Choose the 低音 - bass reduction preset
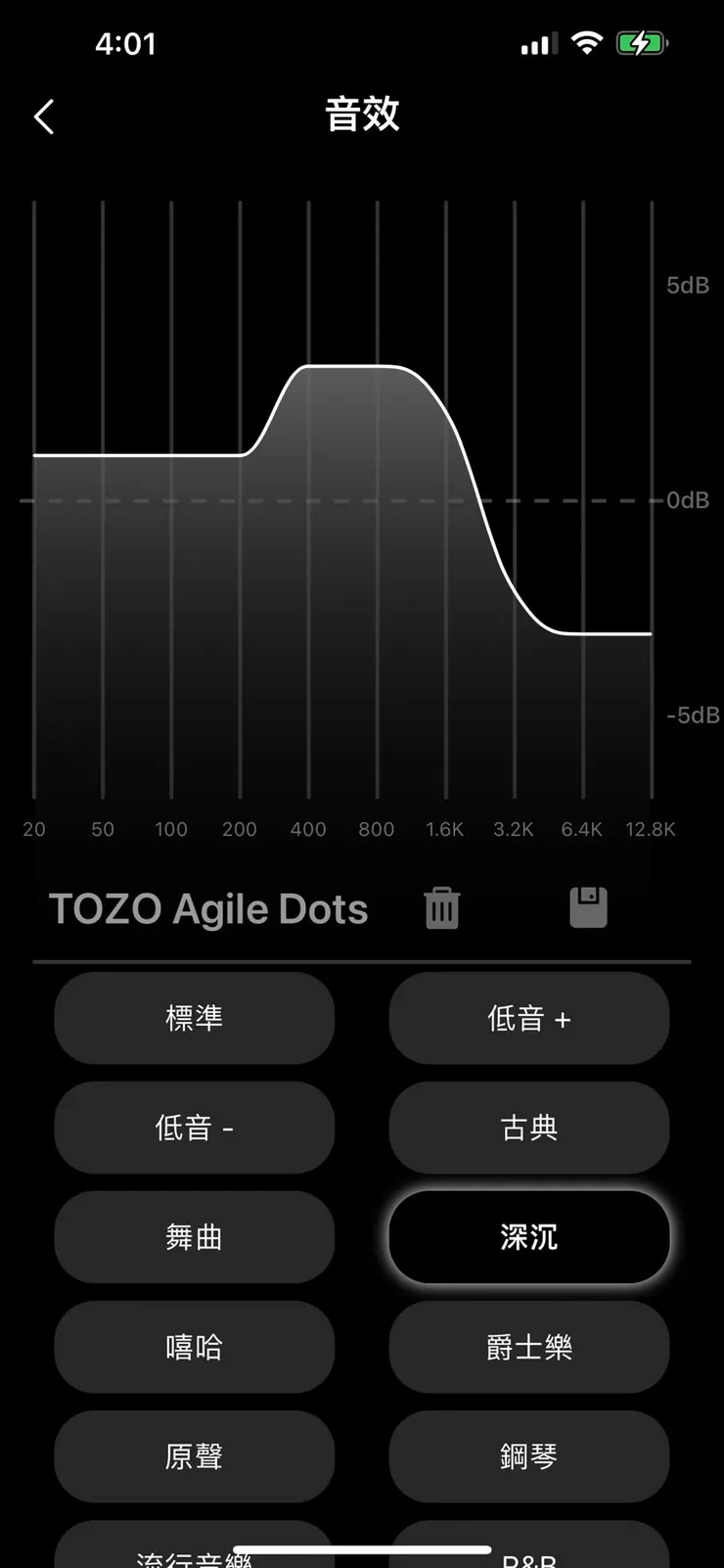This screenshot has height=1568, width=724. click(x=194, y=1129)
